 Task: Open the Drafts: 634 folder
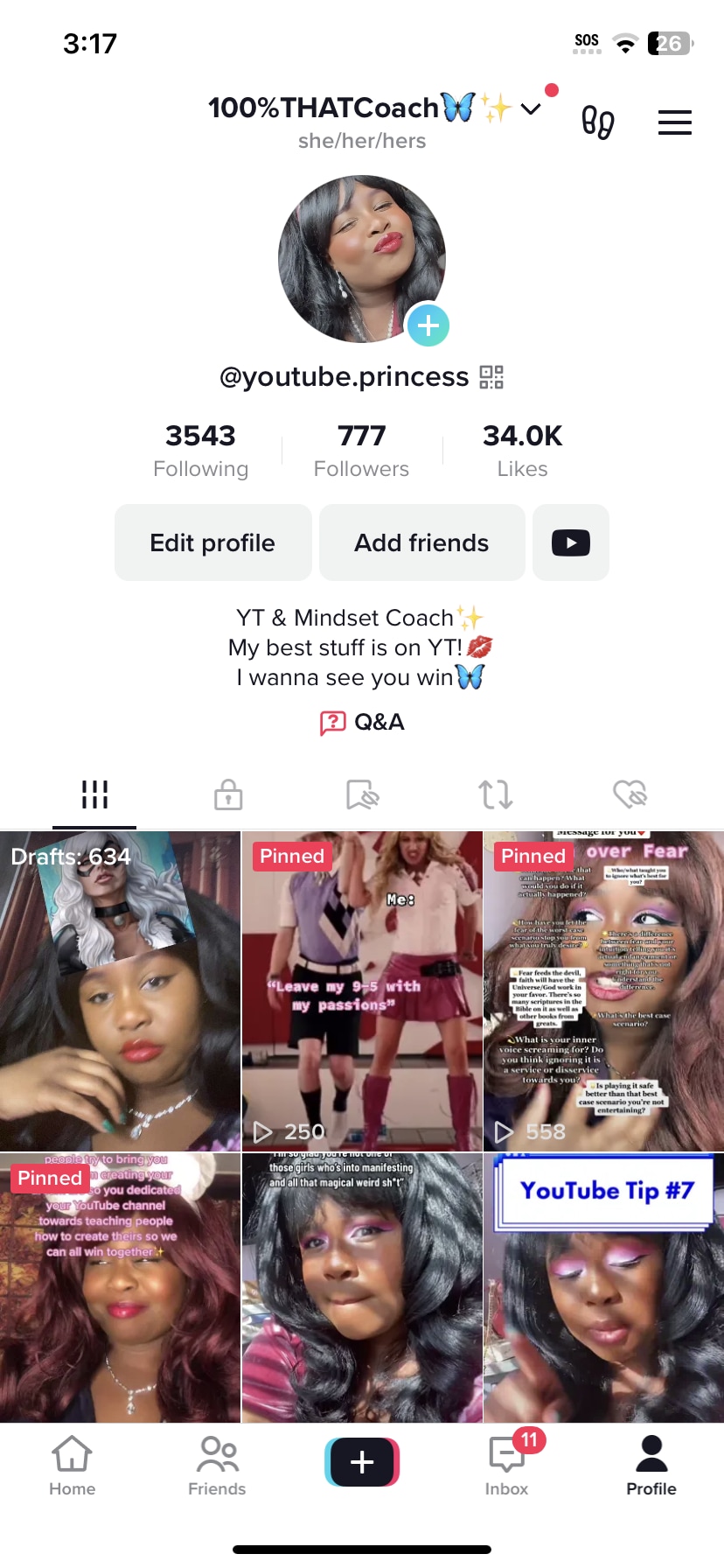(120, 990)
